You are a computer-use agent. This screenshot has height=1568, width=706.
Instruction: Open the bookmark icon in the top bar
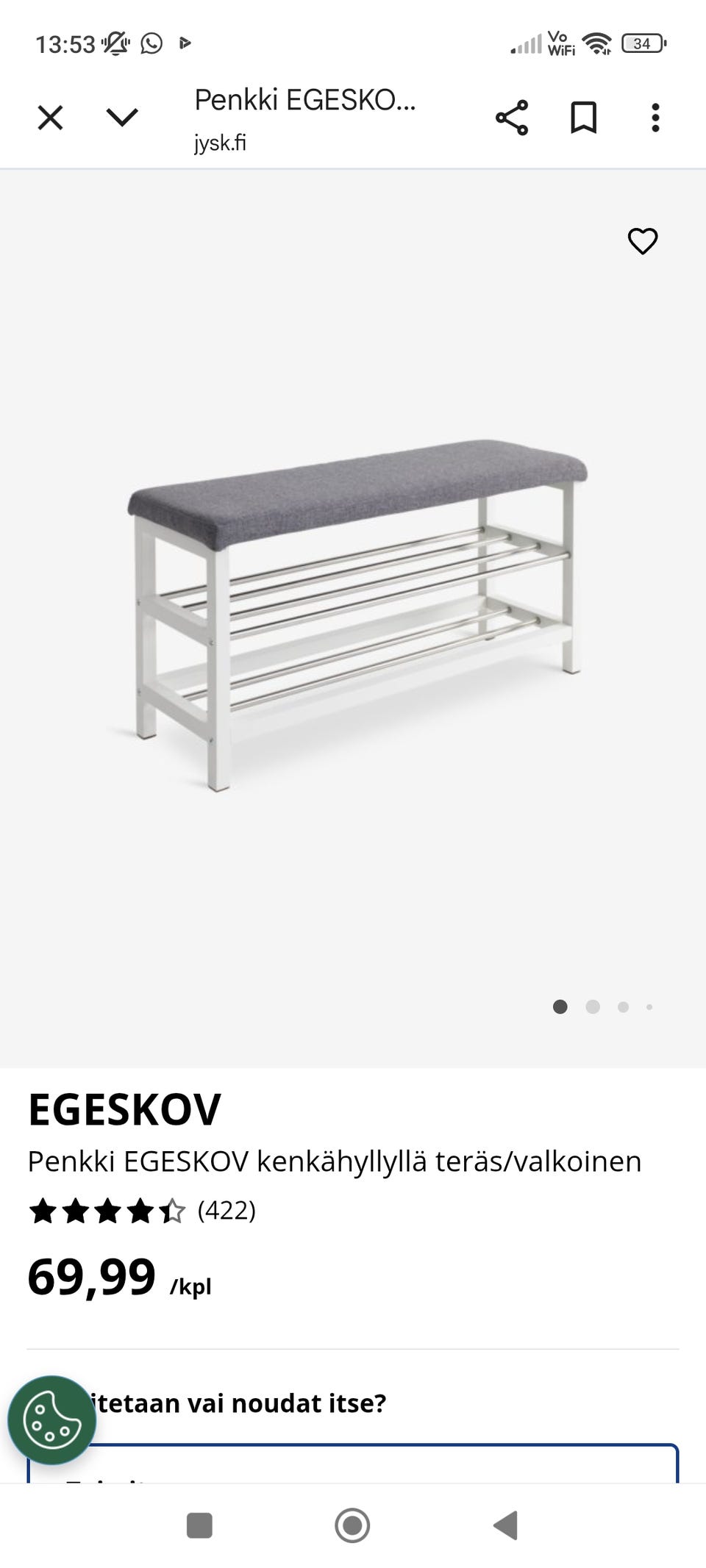pyautogui.click(x=583, y=116)
